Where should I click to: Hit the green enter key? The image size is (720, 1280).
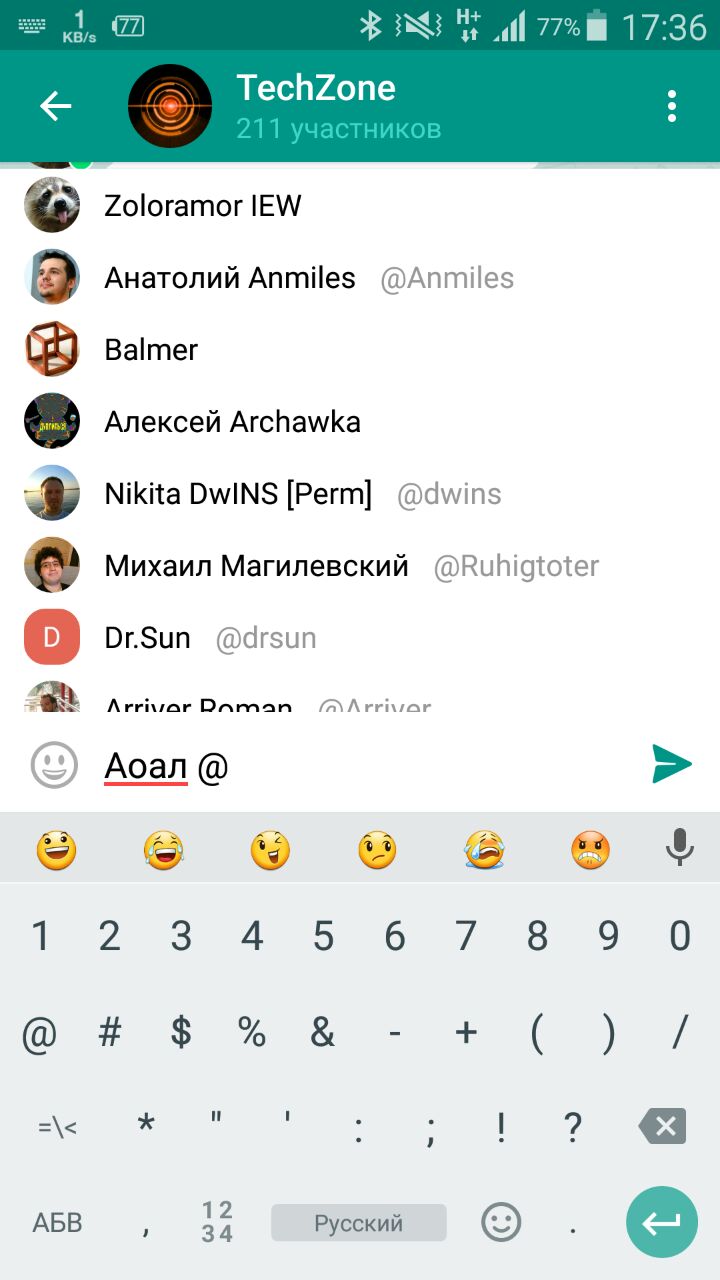point(662,1222)
